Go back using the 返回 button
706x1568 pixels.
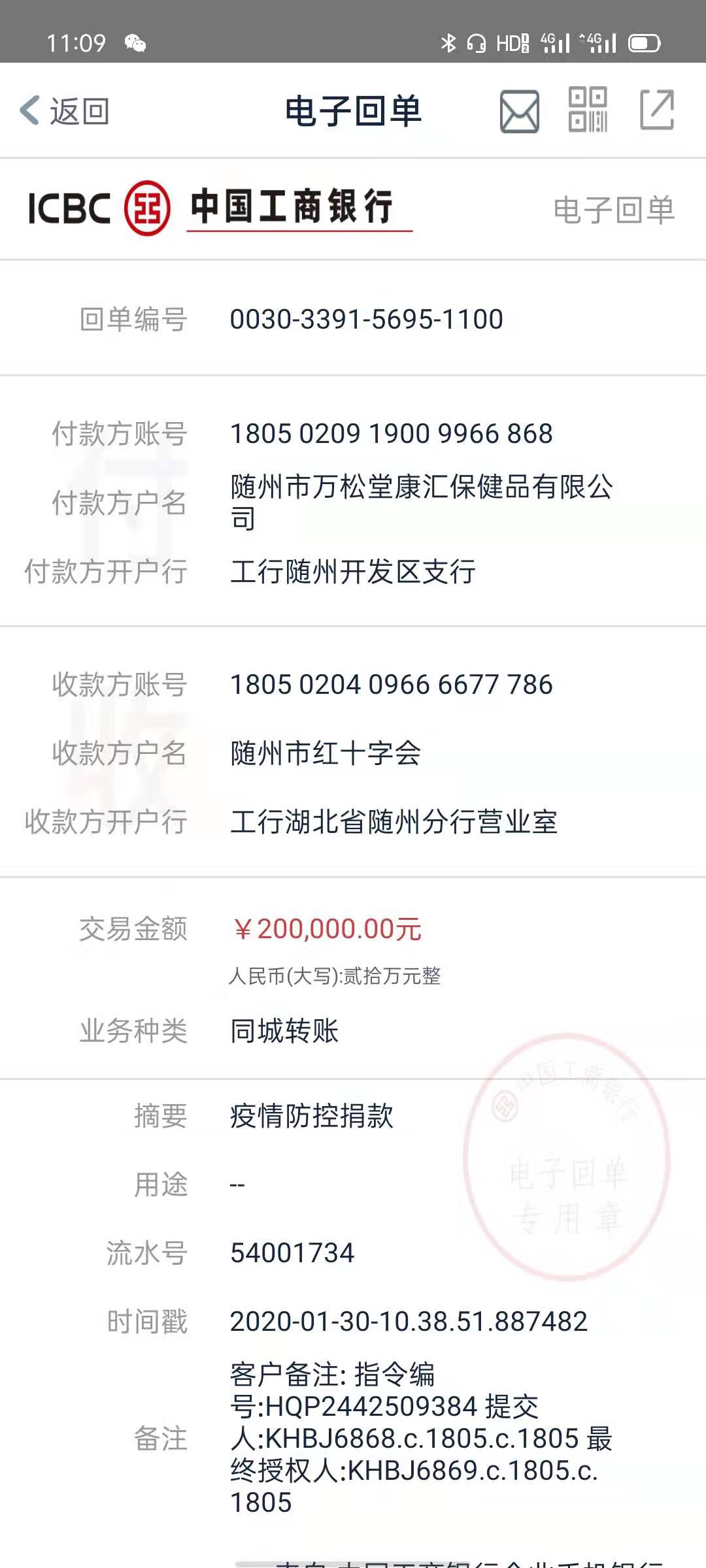pos(64,111)
